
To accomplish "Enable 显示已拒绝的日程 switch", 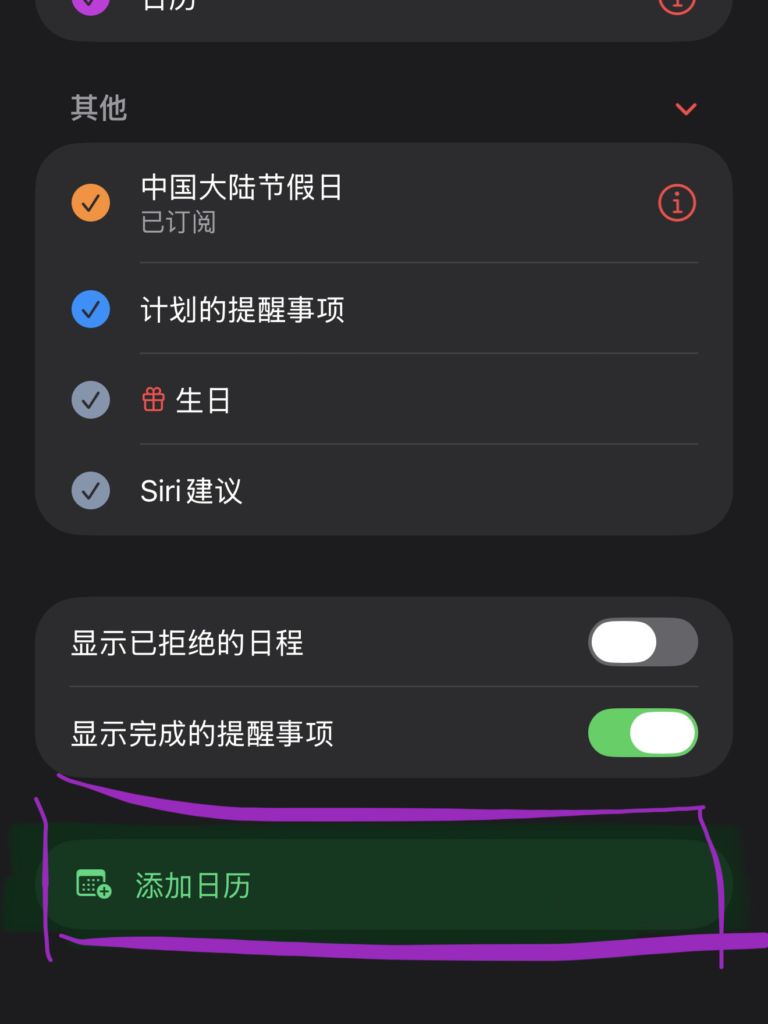I will (x=643, y=642).
